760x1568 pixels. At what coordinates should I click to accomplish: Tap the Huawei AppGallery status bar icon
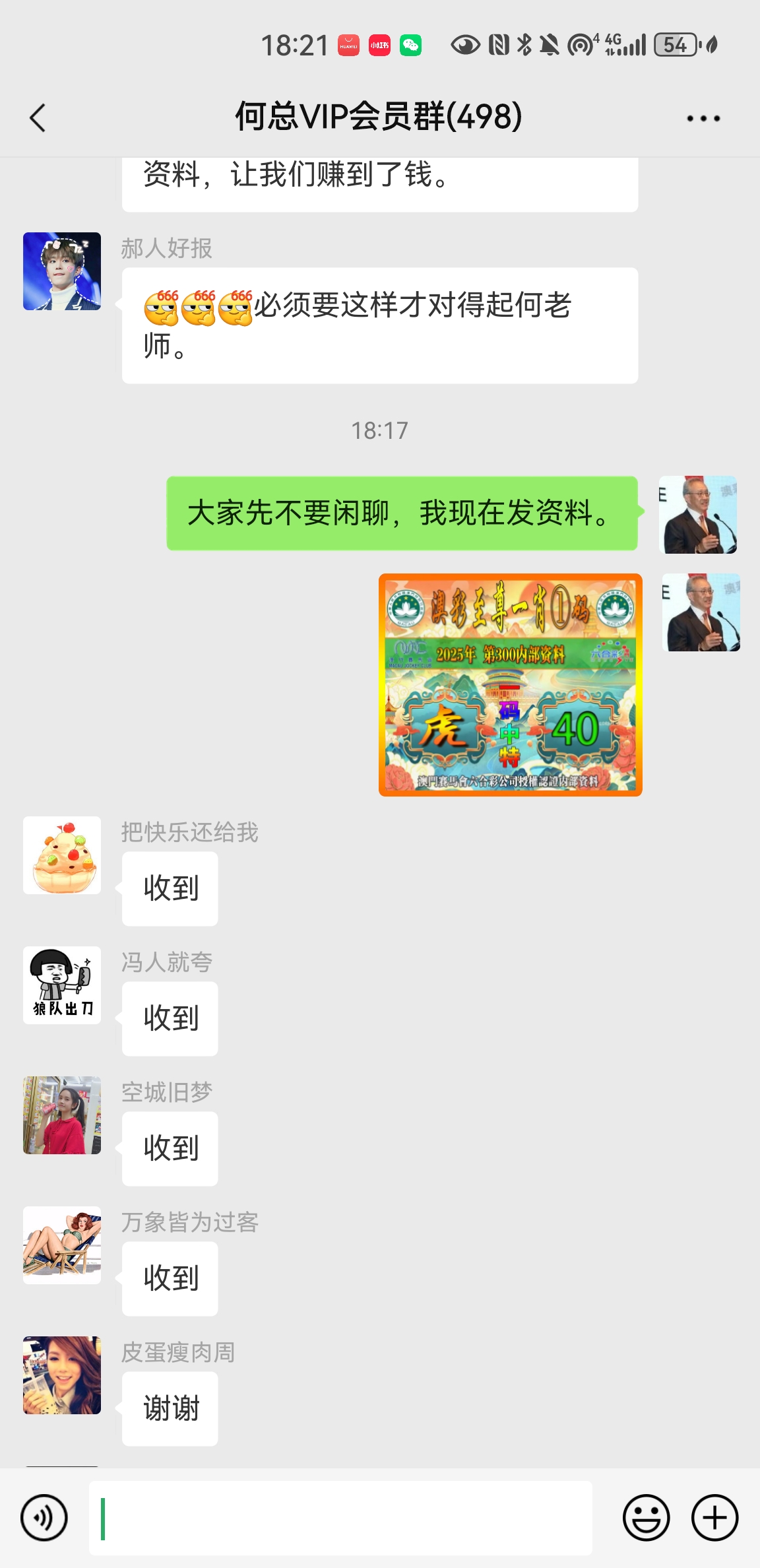350,46
